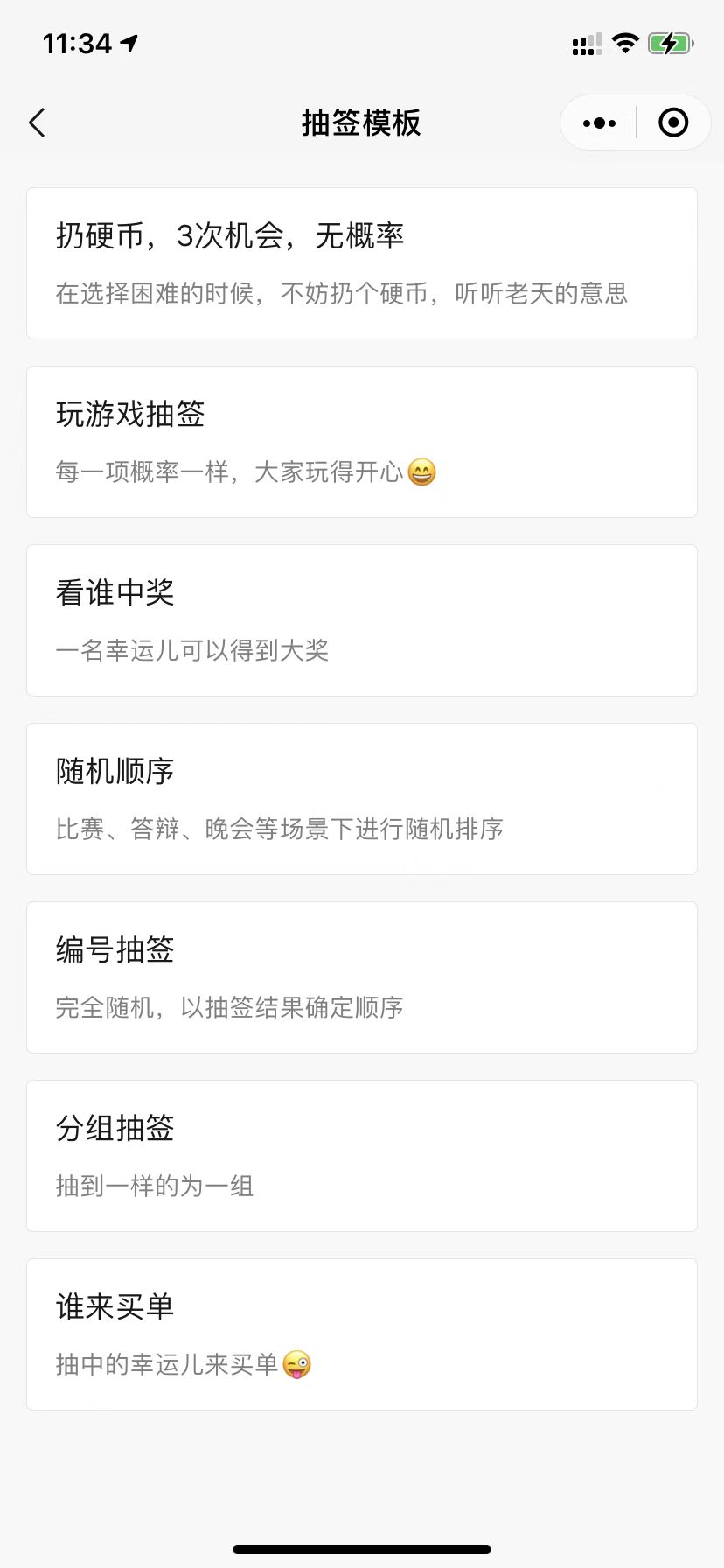The width and height of the screenshot is (724, 1568).
Task: Open the mini program three-dot menu
Action: tap(599, 123)
